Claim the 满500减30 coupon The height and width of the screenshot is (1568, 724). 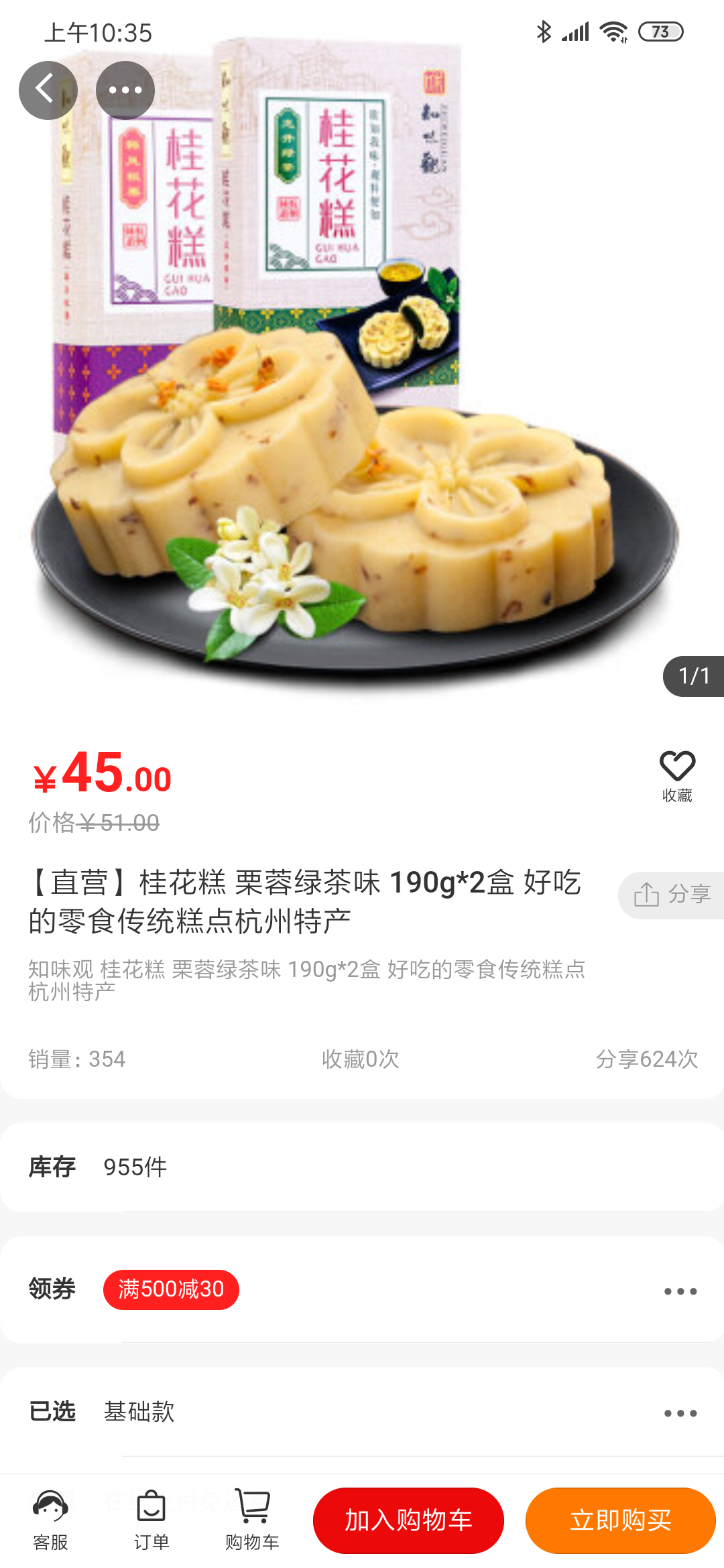171,1289
